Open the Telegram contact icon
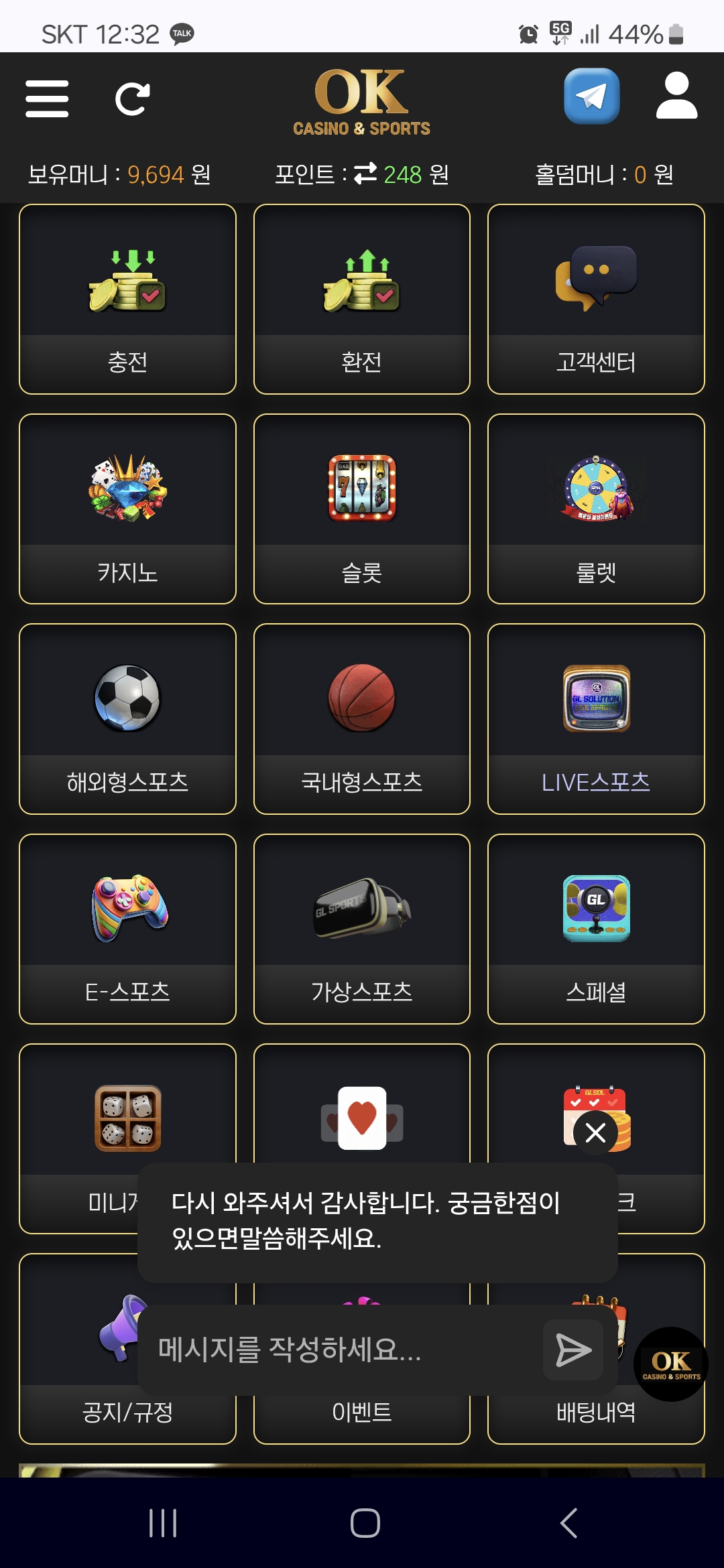The width and height of the screenshot is (724, 1568). click(591, 96)
